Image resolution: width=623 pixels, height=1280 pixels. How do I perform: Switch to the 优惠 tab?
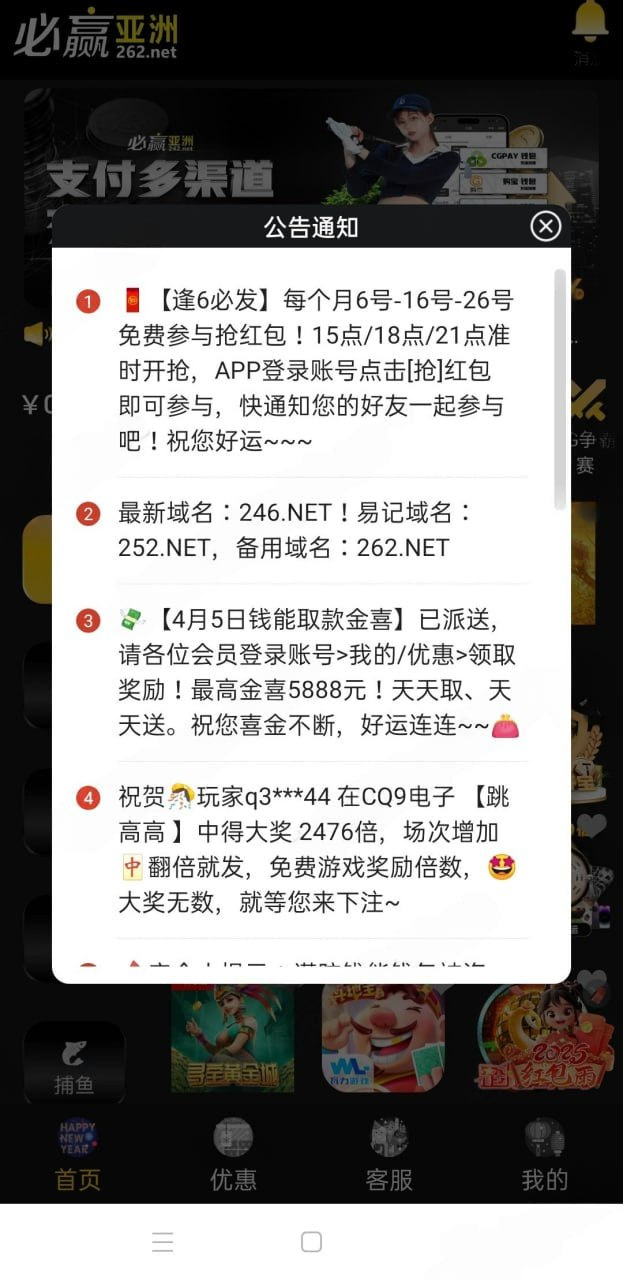pos(233,1156)
